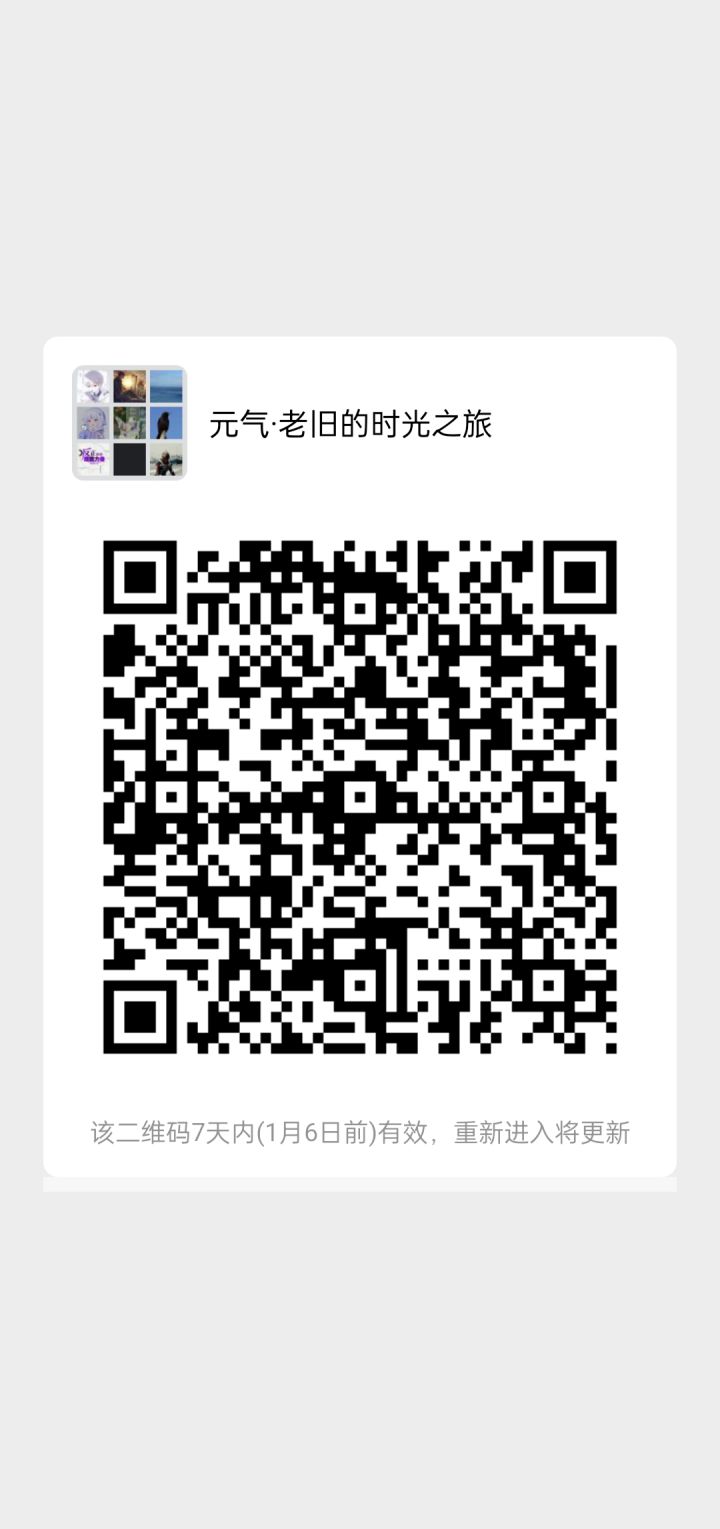Screen dimensions: 720x1529
Task: Click the center of the QR code
Action: (x=362, y=795)
